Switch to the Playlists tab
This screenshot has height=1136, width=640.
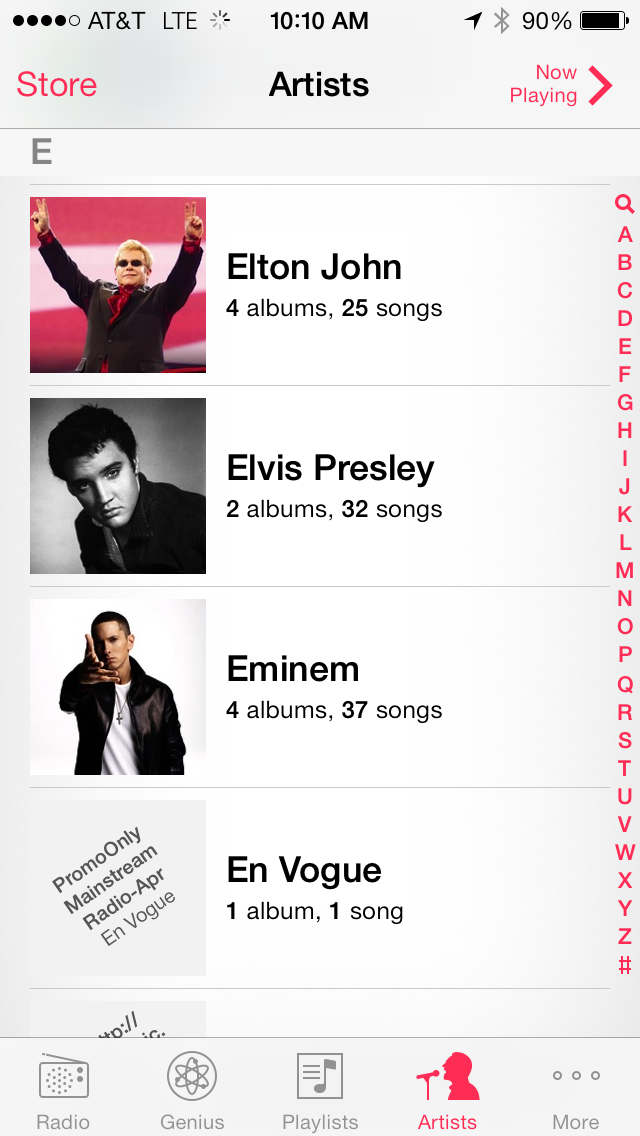coord(320,1090)
